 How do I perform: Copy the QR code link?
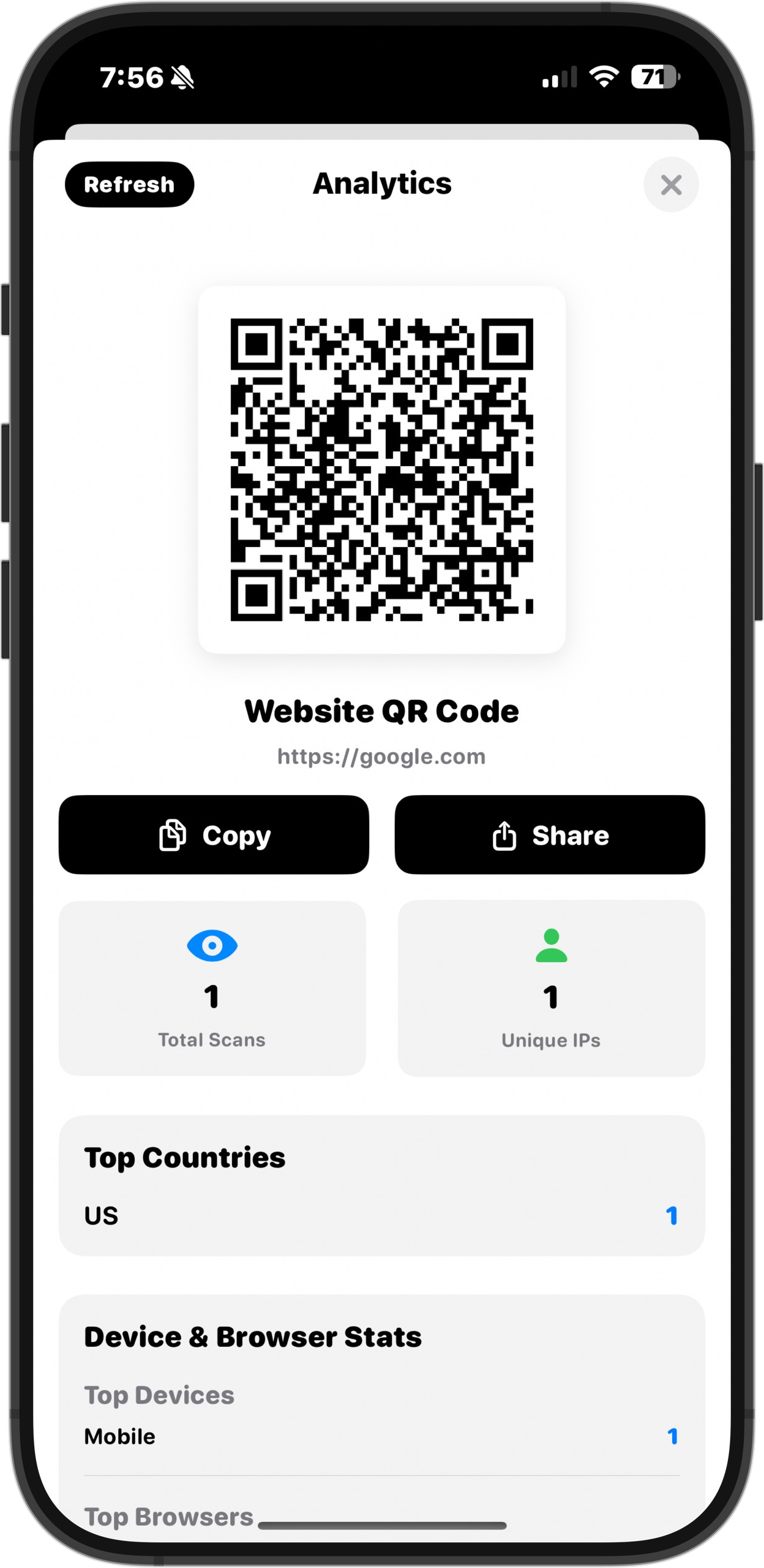tap(214, 835)
